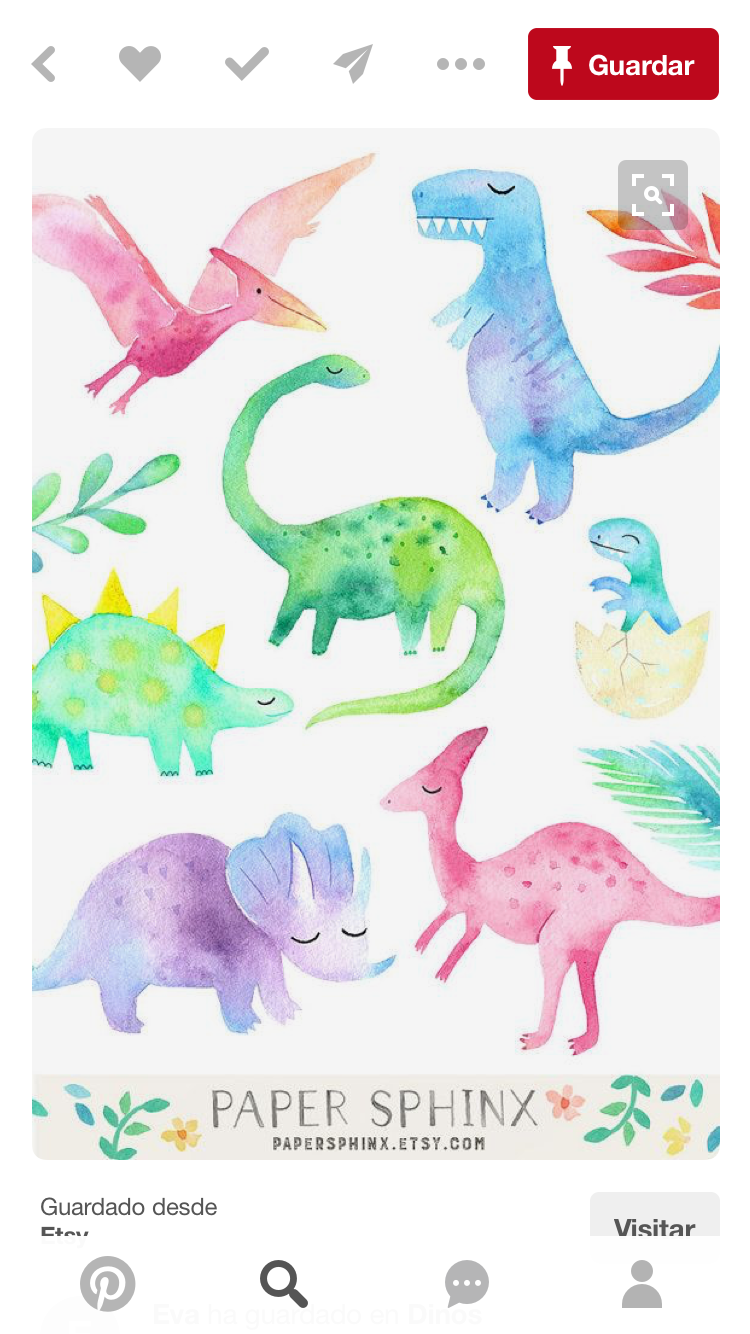
Task: Like this pin with the heart
Action: tap(140, 64)
